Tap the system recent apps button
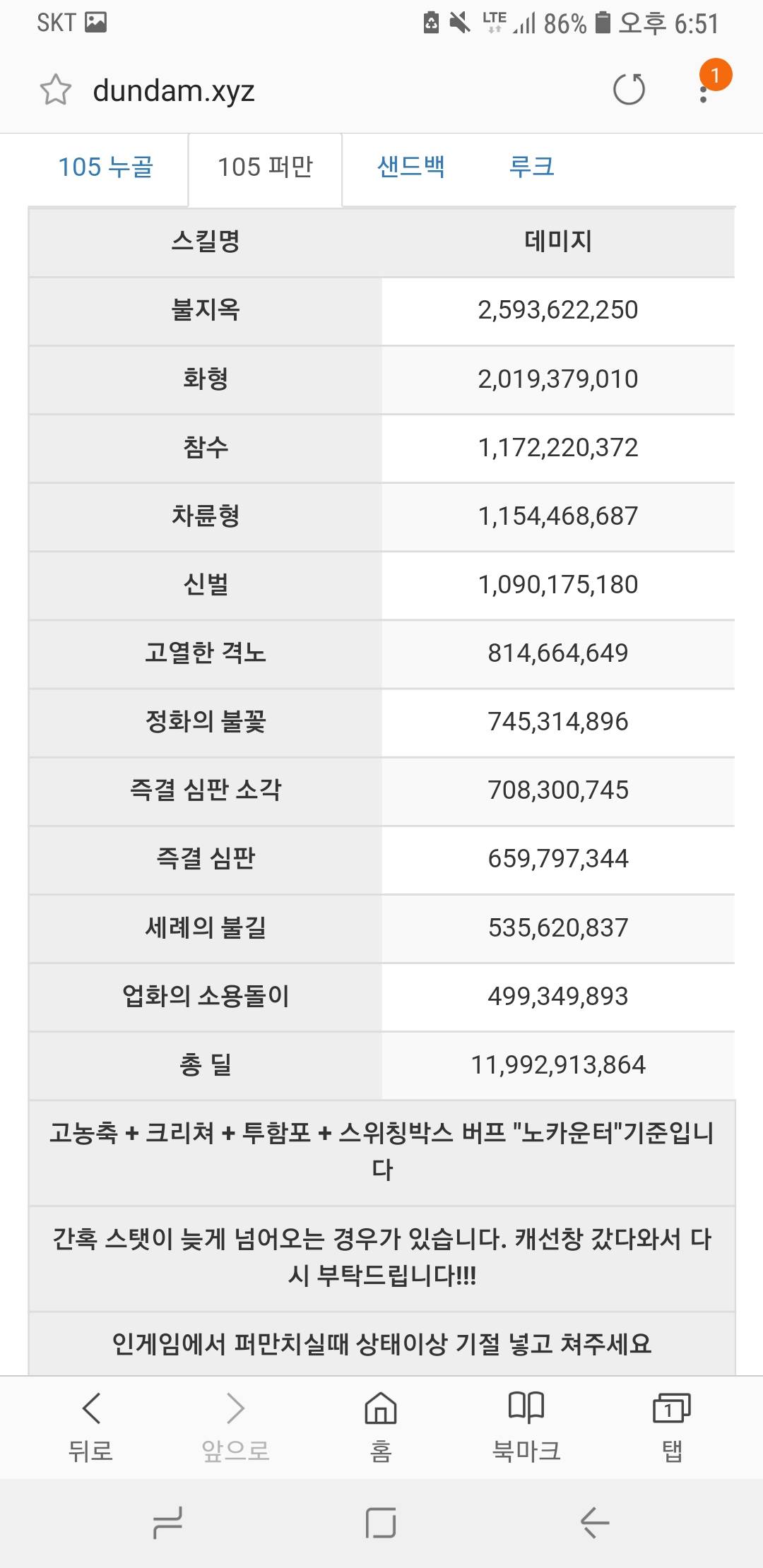The image size is (763, 1568). click(x=167, y=1522)
